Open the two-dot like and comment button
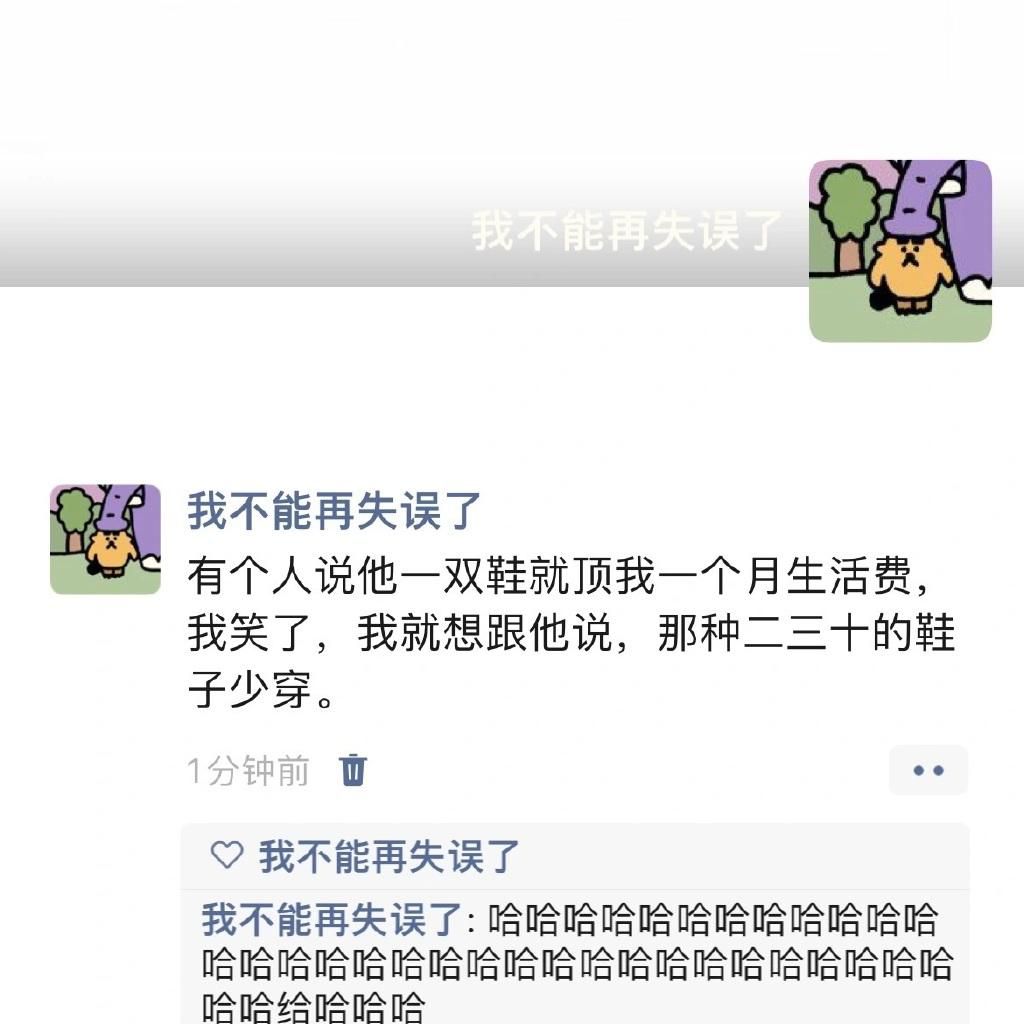The width and height of the screenshot is (1024, 1024). [x=928, y=770]
